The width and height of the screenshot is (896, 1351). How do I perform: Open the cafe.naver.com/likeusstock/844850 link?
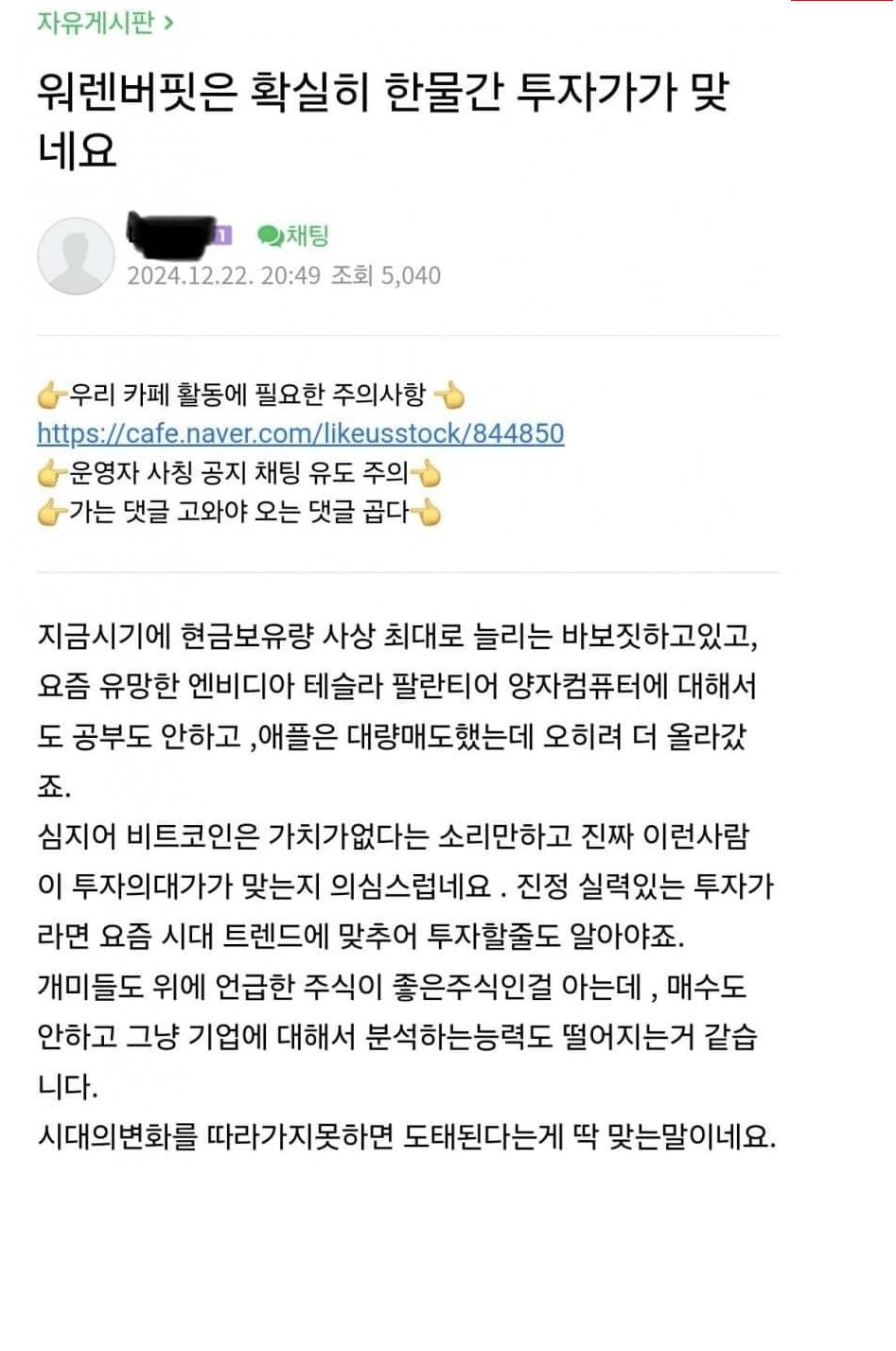pyautogui.click(x=300, y=433)
